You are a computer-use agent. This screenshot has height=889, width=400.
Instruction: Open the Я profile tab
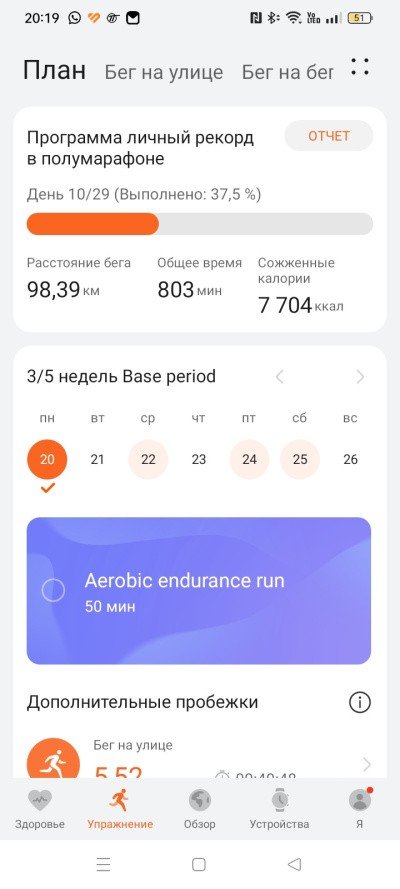tap(359, 809)
